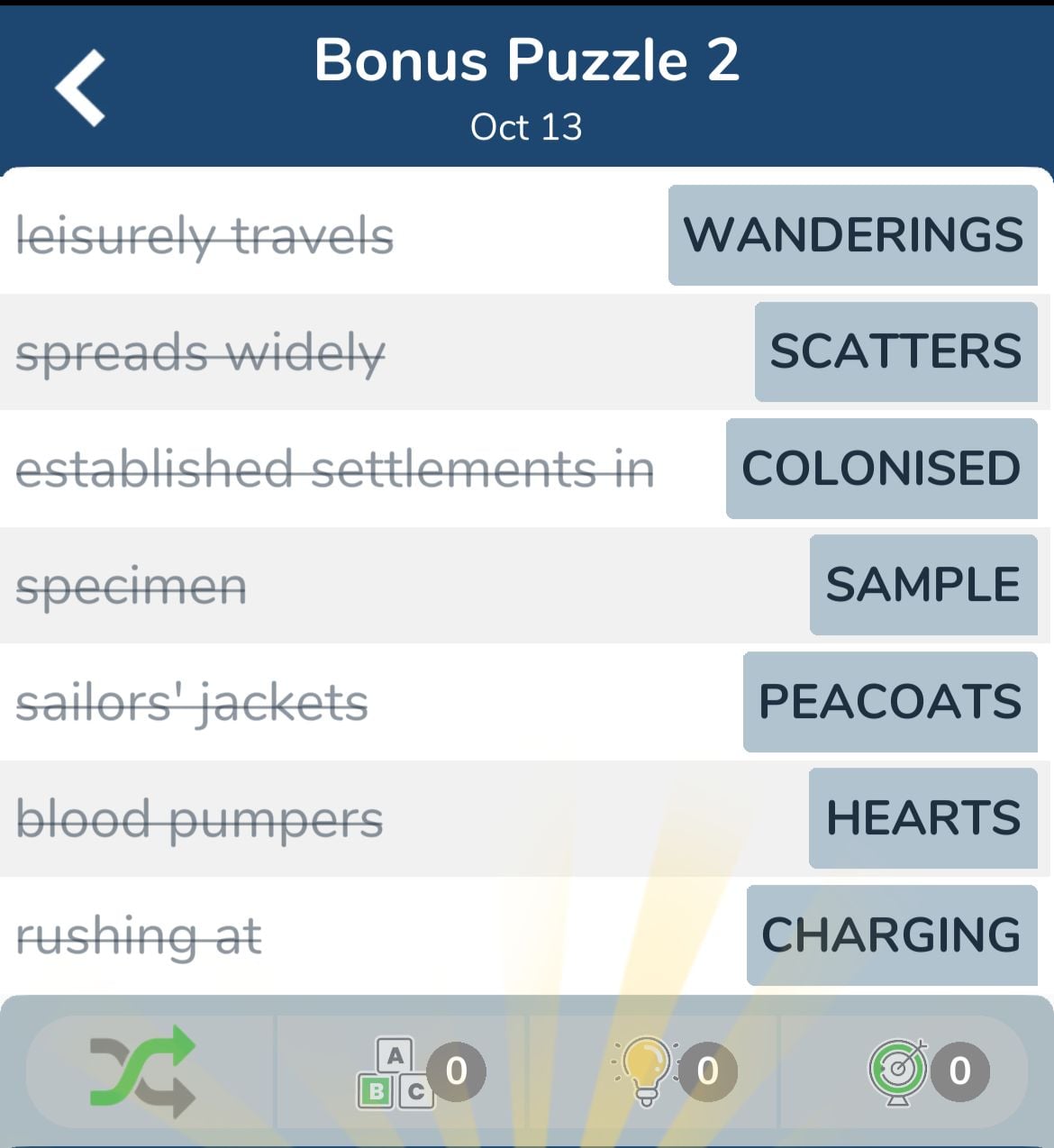Screen dimensions: 1054x1148
Task: Select the SCATTERS answer tile
Action: click(x=895, y=351)
